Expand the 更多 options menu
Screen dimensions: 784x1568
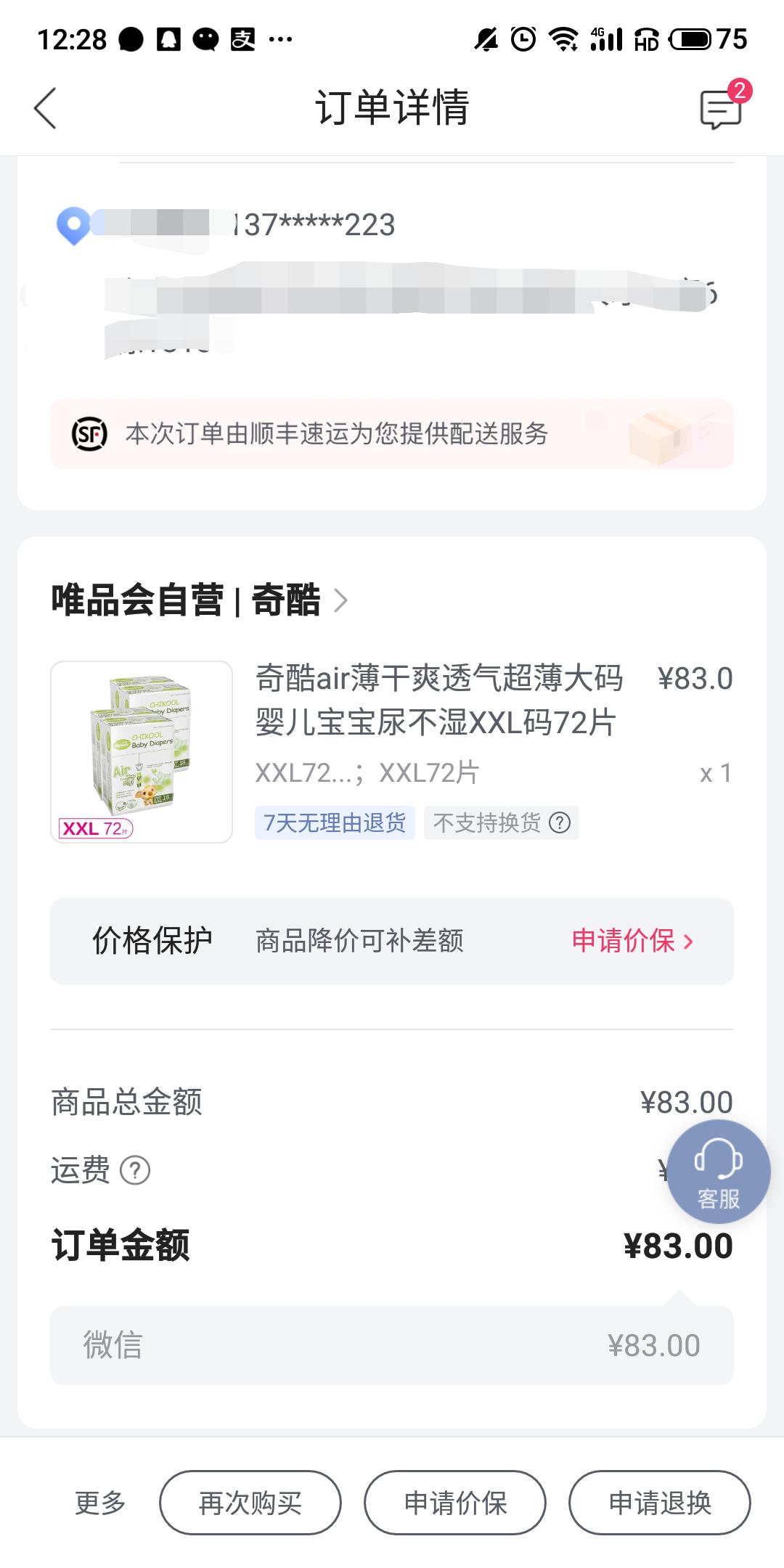pos(102,1502)
